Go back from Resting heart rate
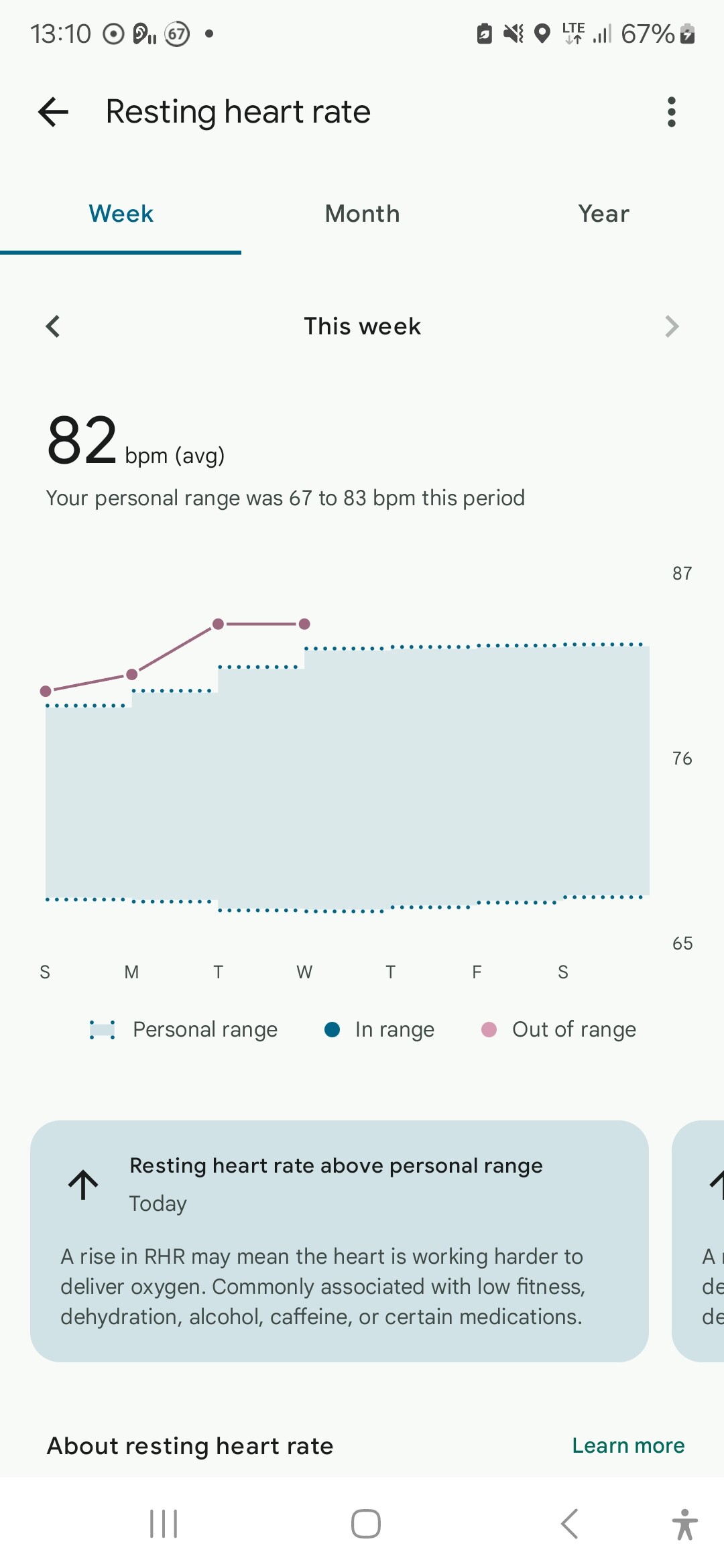Image resolution: width=724 pixels, height=1568 pixels. click(x=54, y=112)
